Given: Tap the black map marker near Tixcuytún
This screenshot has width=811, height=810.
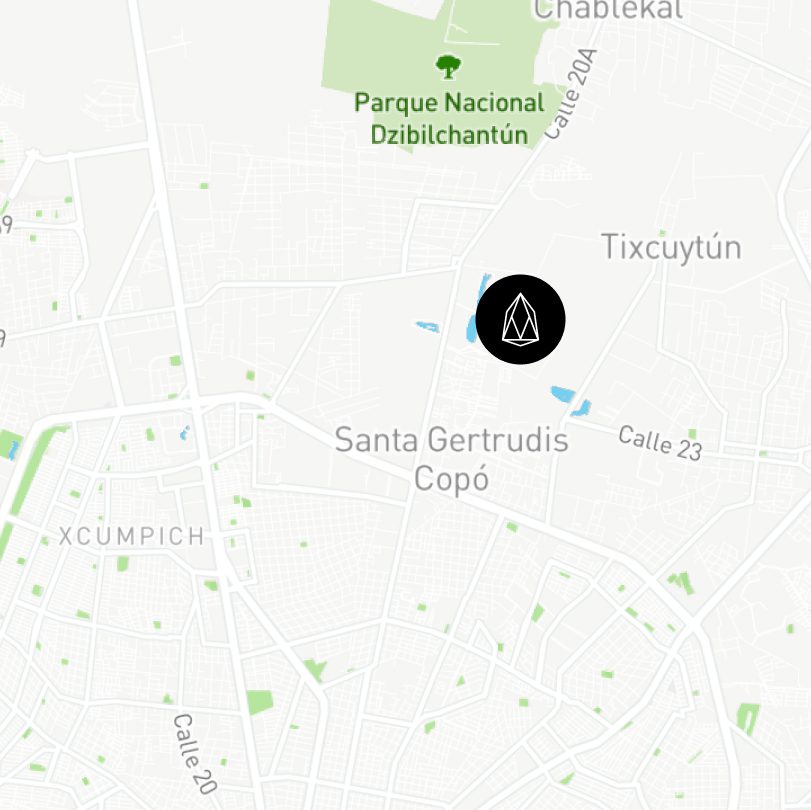Looking at the screenshot, I should pos(520,319).
